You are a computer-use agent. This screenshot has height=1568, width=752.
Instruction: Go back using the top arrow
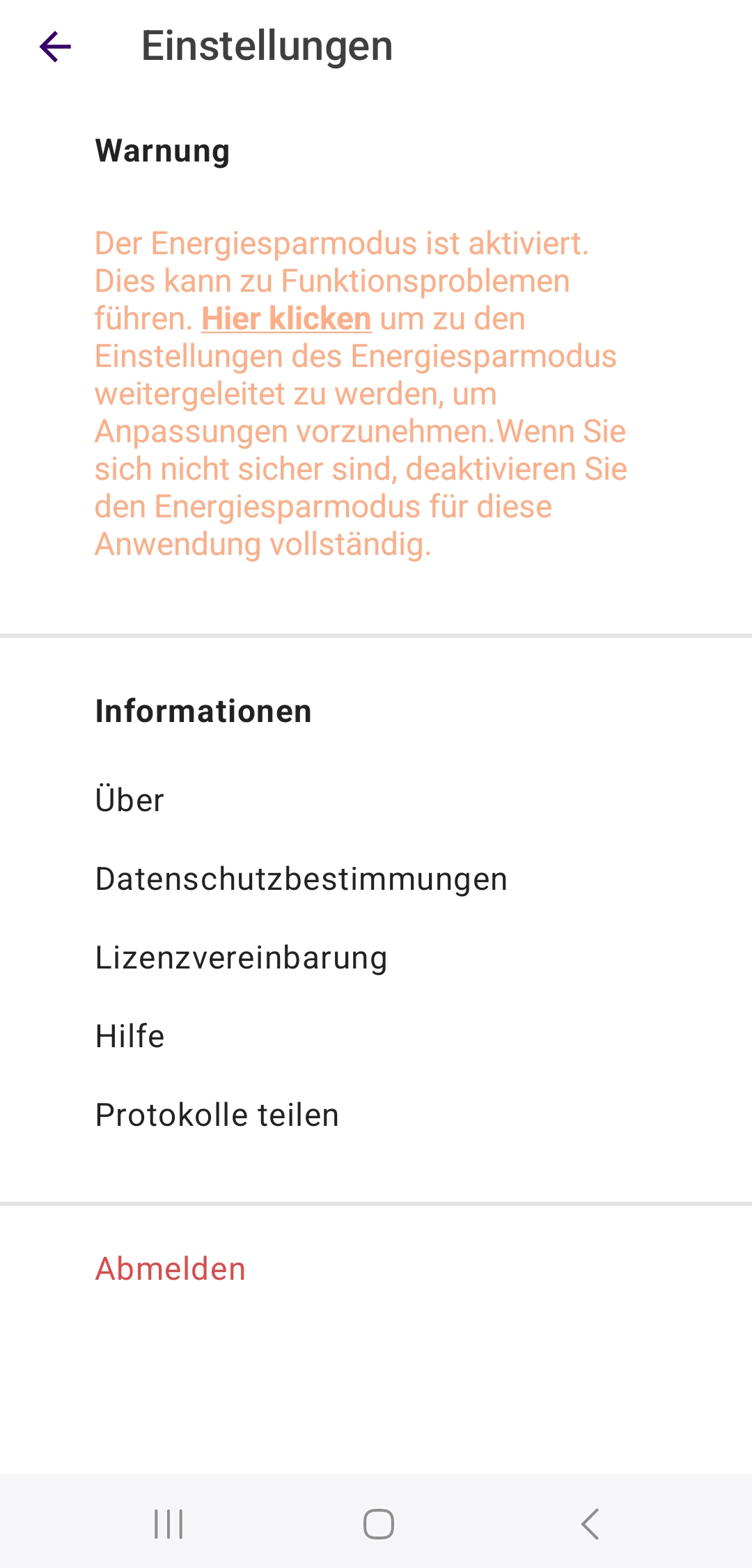coord(56,47)
